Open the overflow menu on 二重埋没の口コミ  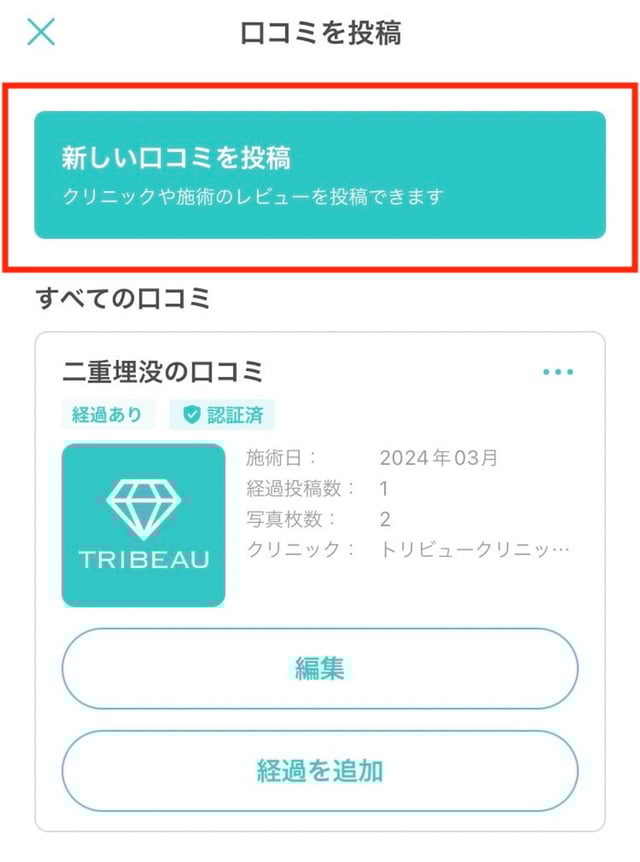[x=558, y=372]
